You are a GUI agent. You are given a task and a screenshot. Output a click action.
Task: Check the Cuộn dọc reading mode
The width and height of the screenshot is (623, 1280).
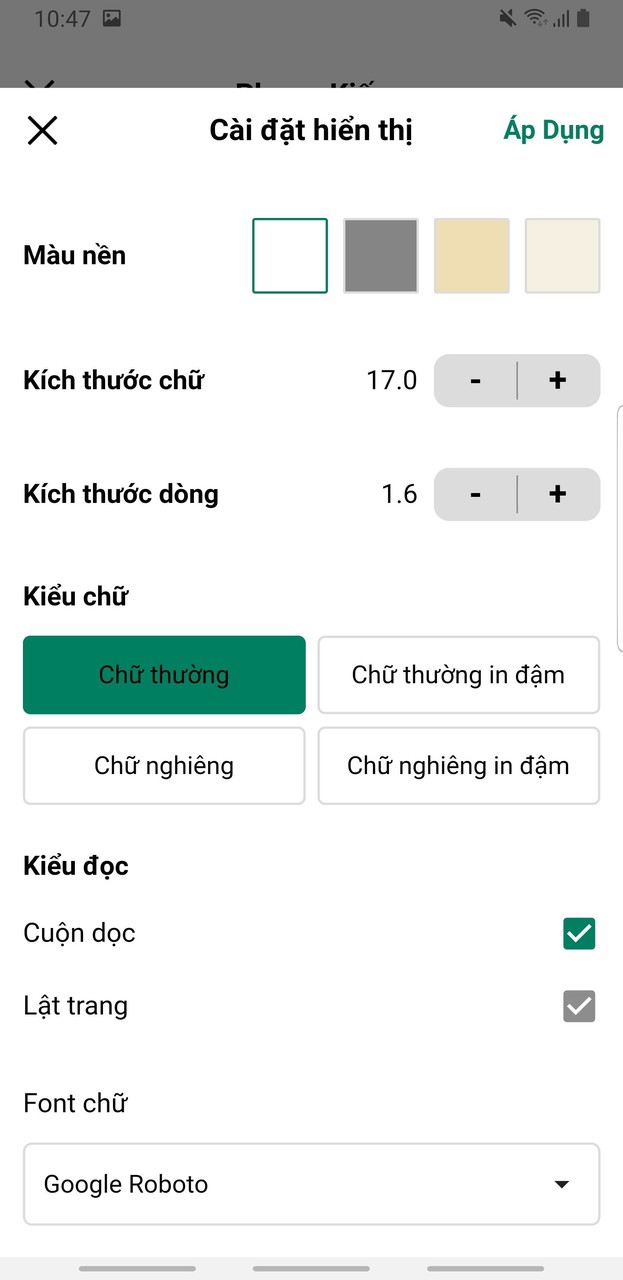(x=579, y=934)
